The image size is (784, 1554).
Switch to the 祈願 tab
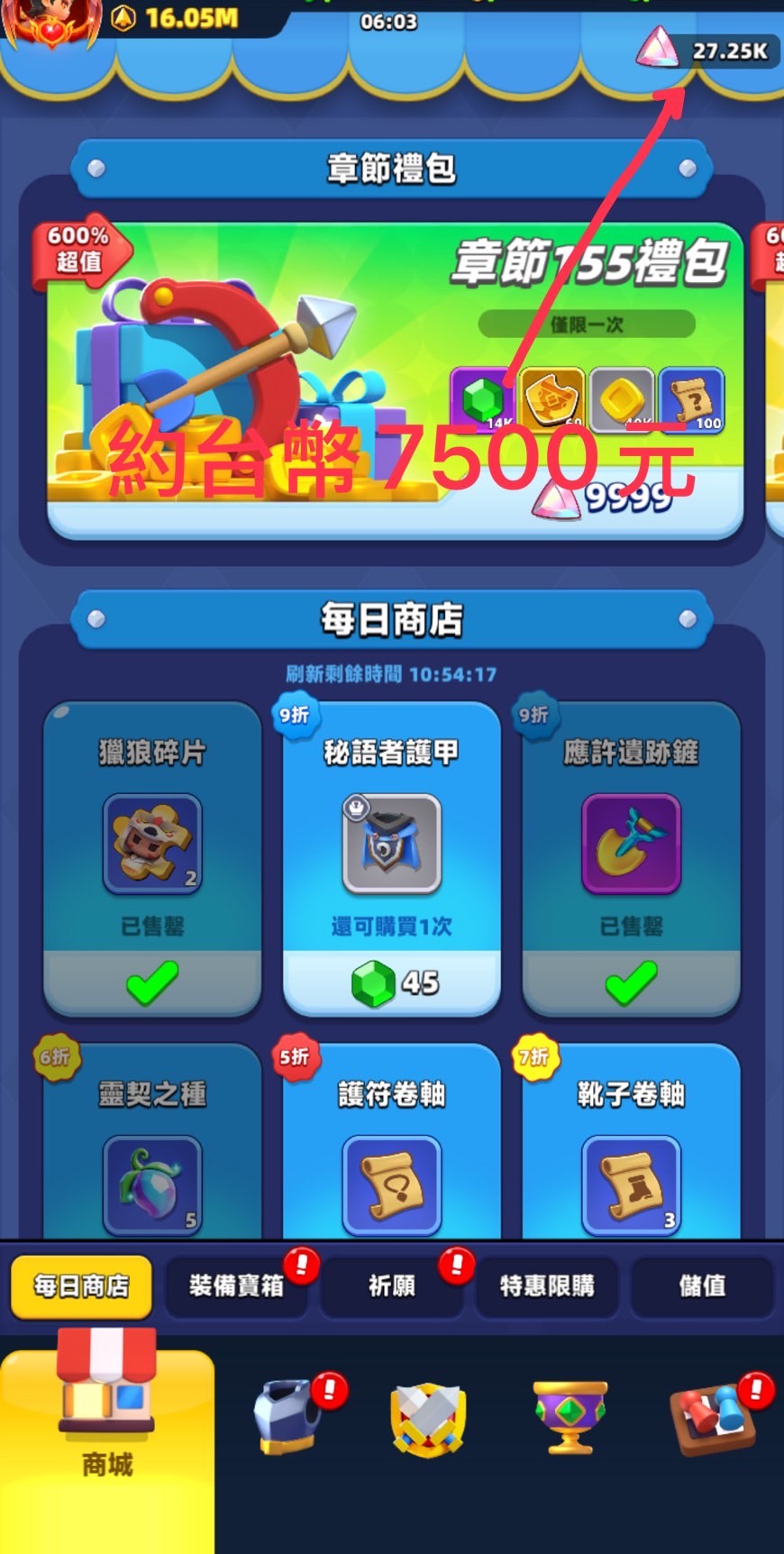(392, 1286)
